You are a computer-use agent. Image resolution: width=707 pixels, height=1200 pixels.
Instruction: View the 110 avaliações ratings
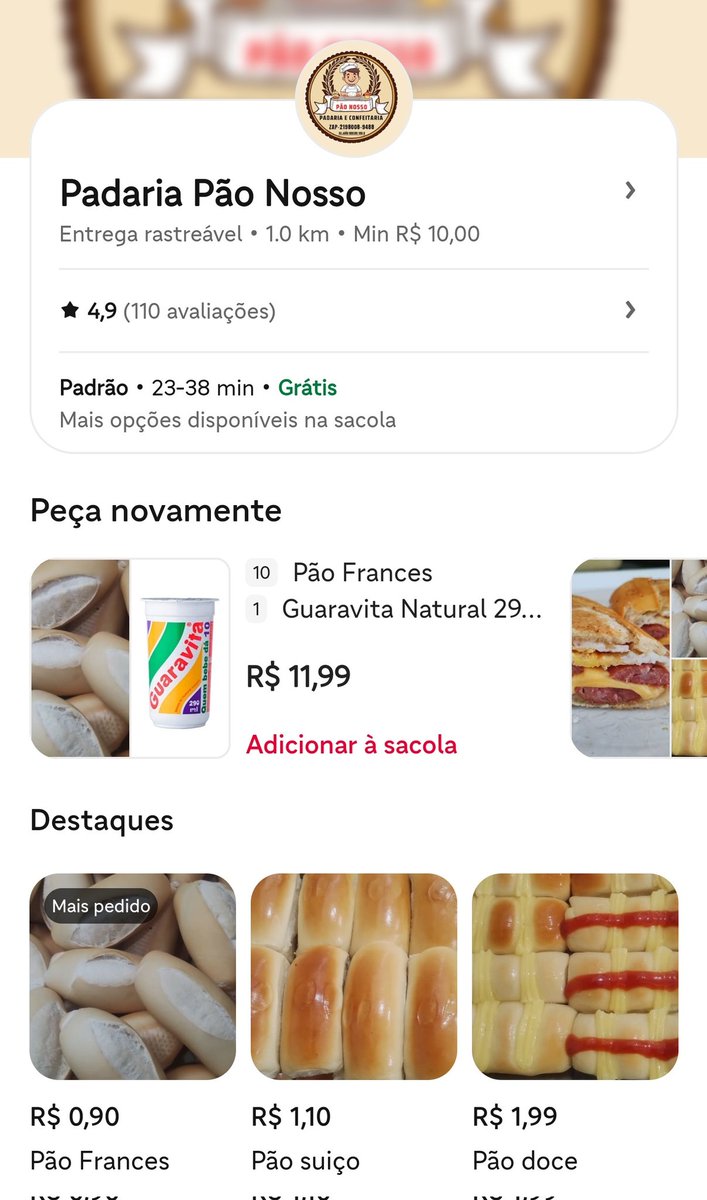(629, 310)
